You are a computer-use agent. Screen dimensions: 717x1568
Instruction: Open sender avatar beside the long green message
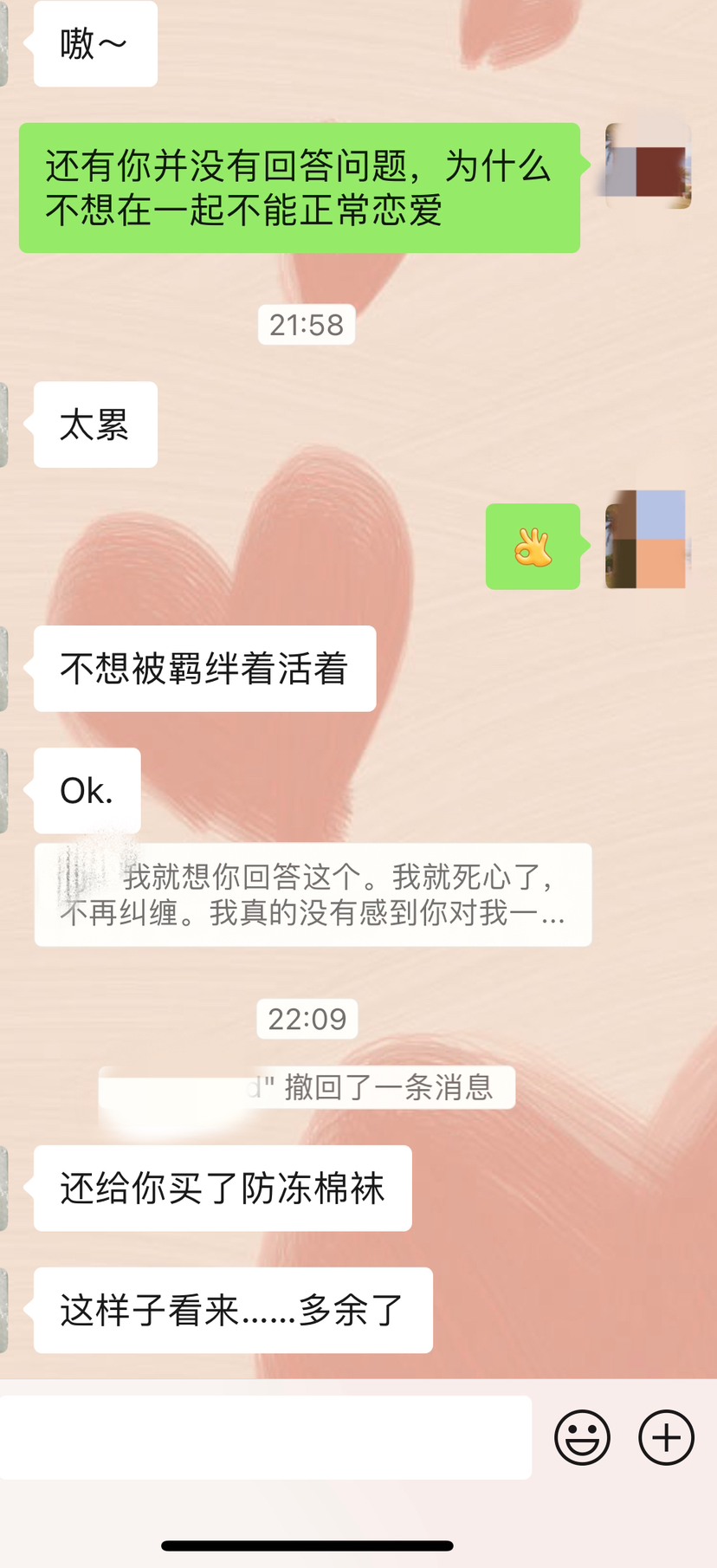pos(647,165)
